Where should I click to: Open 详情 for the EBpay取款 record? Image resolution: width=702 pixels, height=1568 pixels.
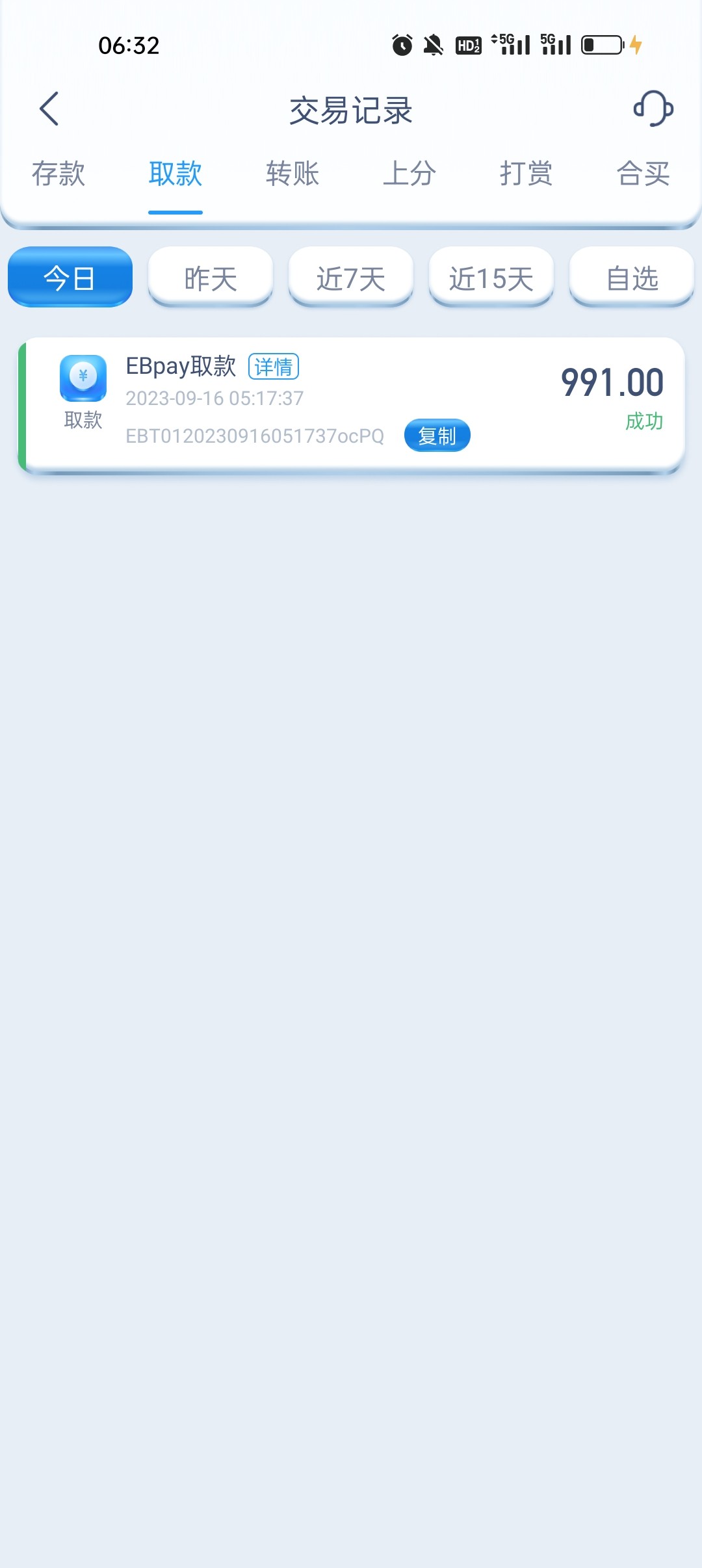(274, 367)
